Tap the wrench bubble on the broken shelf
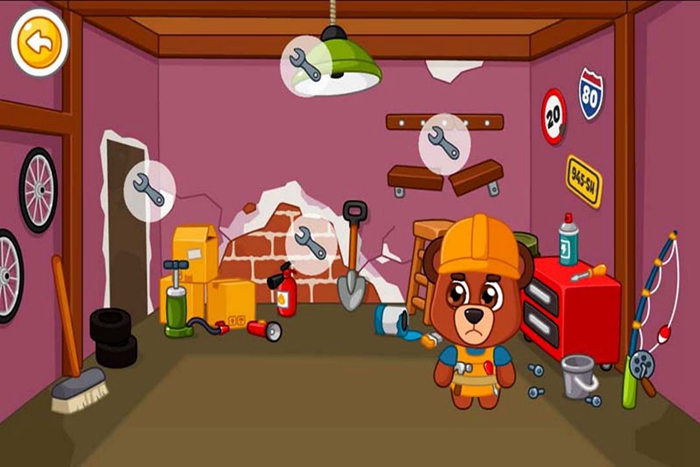Screen dimensions: 700x467 tap(444, 143)
